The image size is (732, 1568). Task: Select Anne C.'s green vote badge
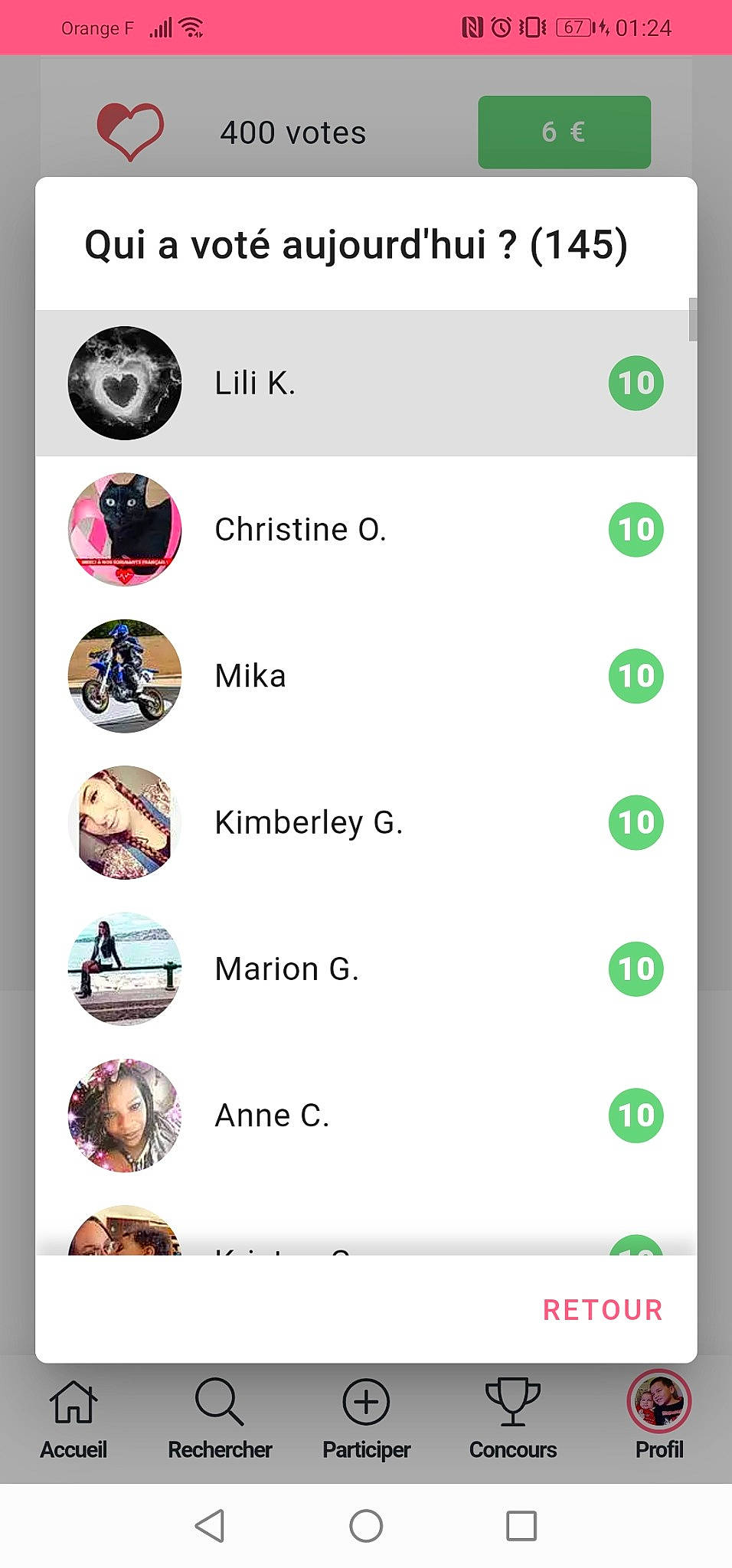click(x=635, y=1115)
